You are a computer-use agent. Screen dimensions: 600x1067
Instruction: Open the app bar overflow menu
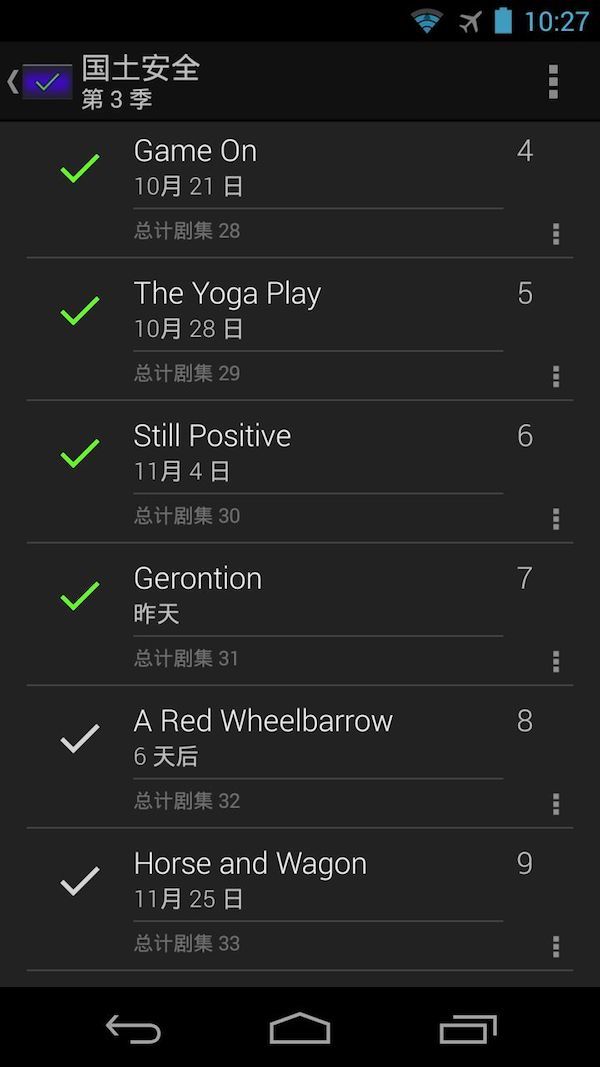click(553, 81)
